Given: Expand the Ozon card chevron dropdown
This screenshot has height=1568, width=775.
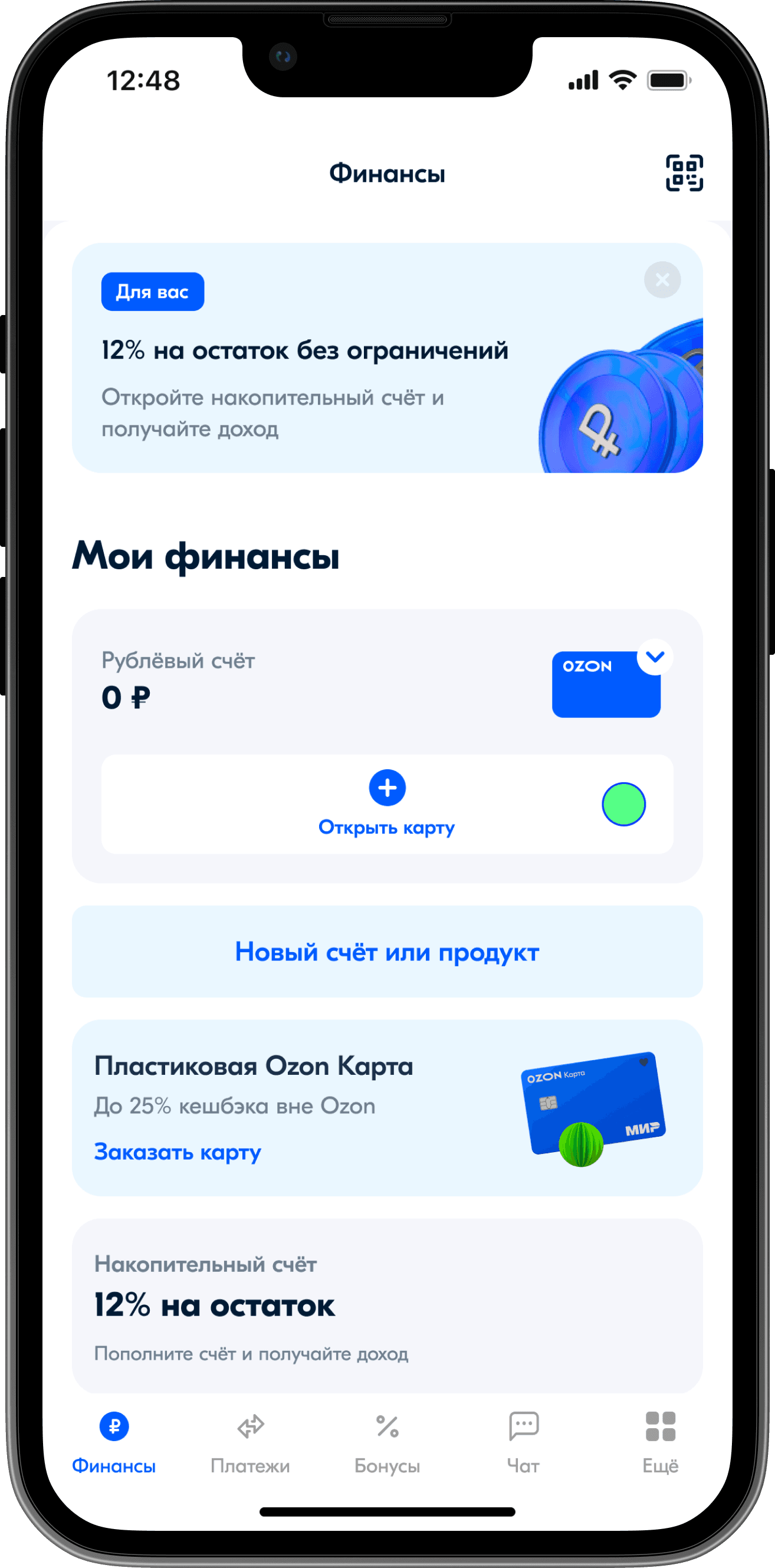Looking at the screenshot, I should click(655, 657).
